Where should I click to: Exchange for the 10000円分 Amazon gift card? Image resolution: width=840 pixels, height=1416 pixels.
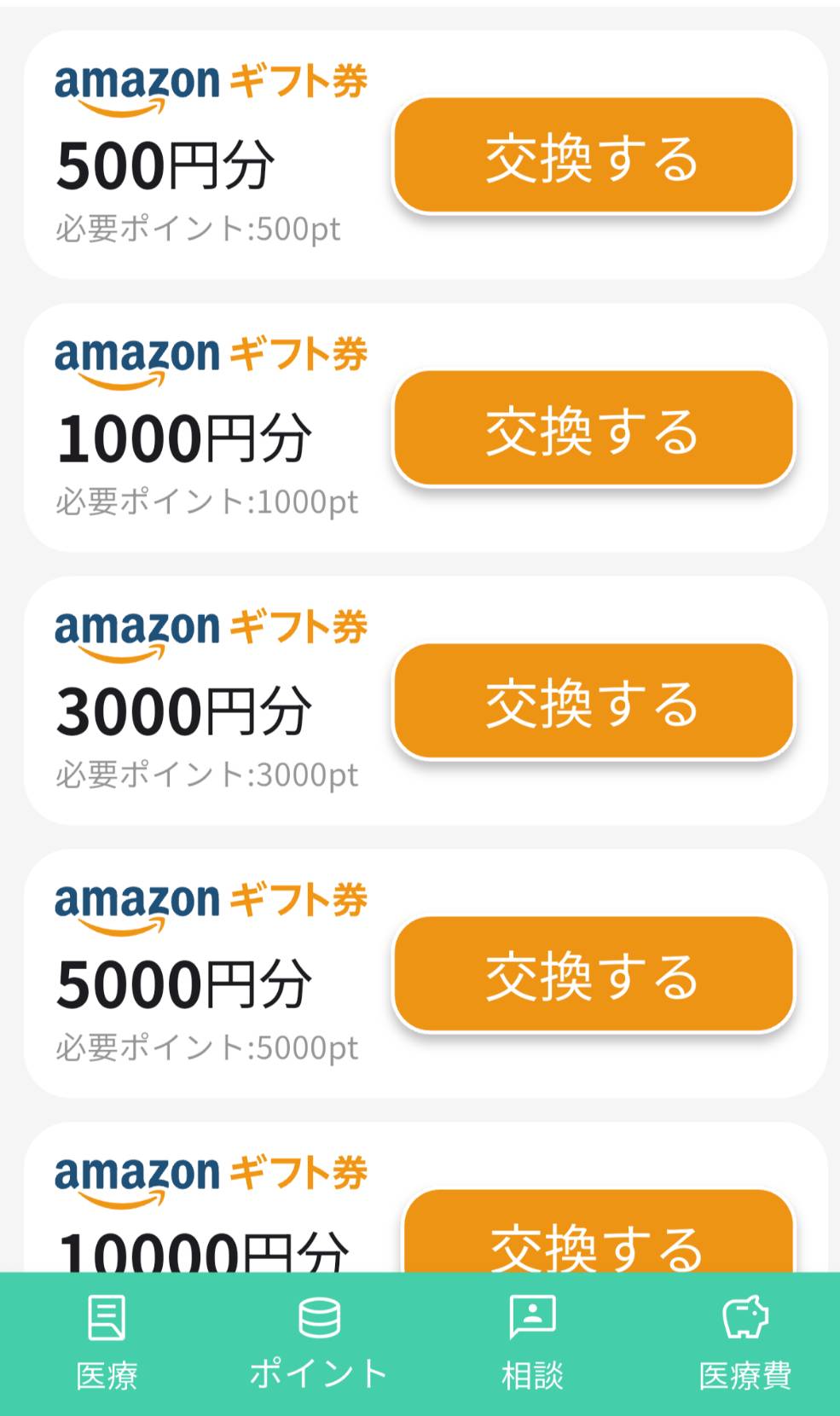(597, 1239)
